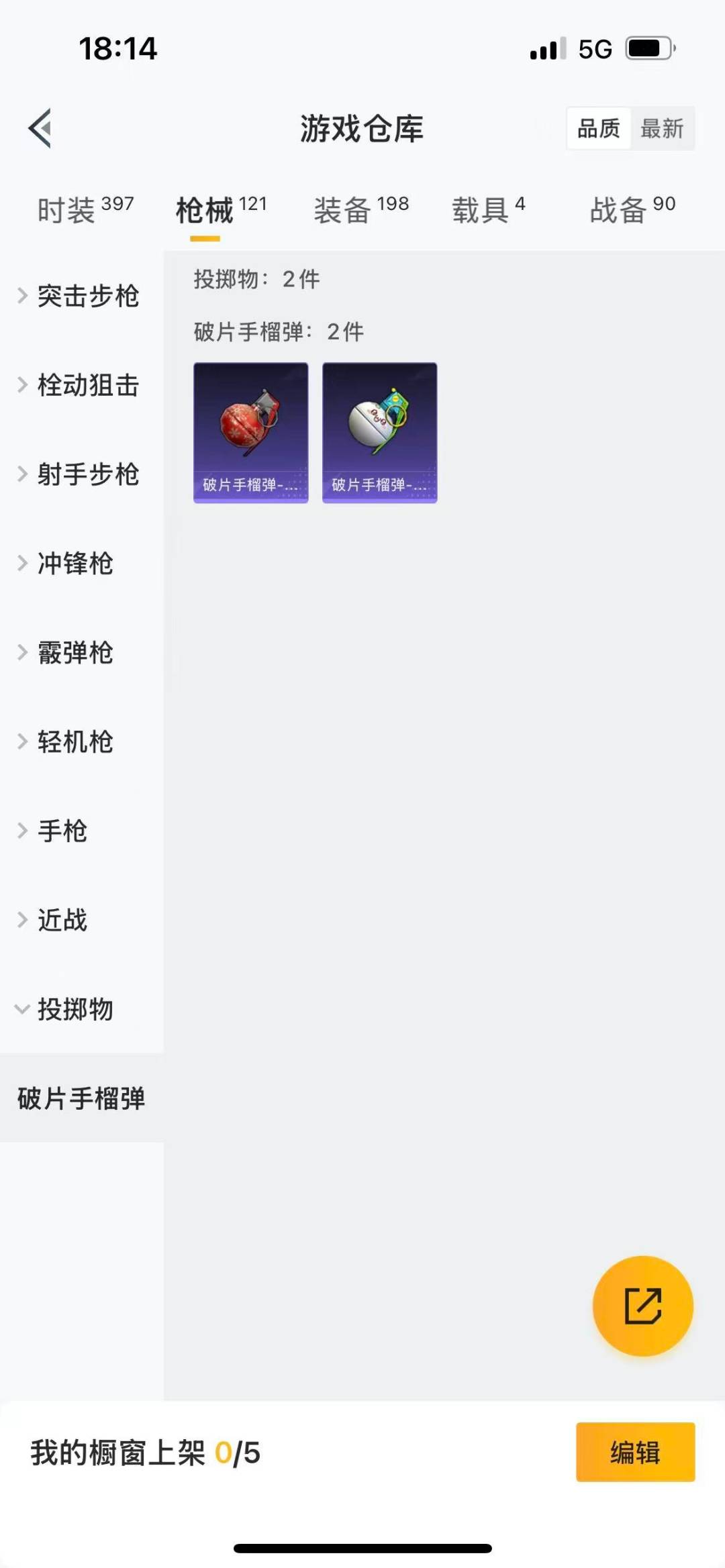This screenshot has height=1568, width=725.
Task: Open the 装备 tab
Action: pos(361,210)
